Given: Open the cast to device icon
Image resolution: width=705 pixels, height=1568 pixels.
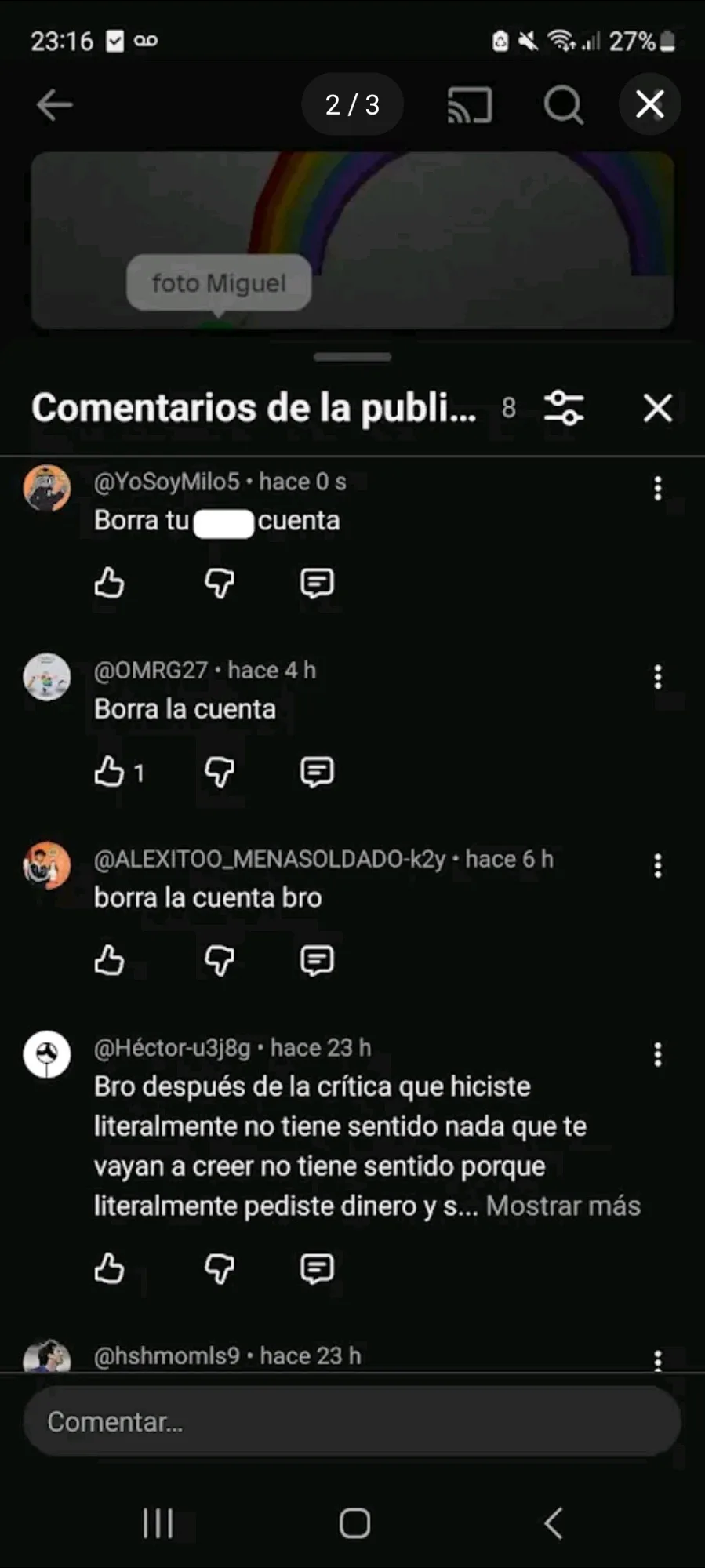Looking at the screenshot, I should [x=469, y=104].
